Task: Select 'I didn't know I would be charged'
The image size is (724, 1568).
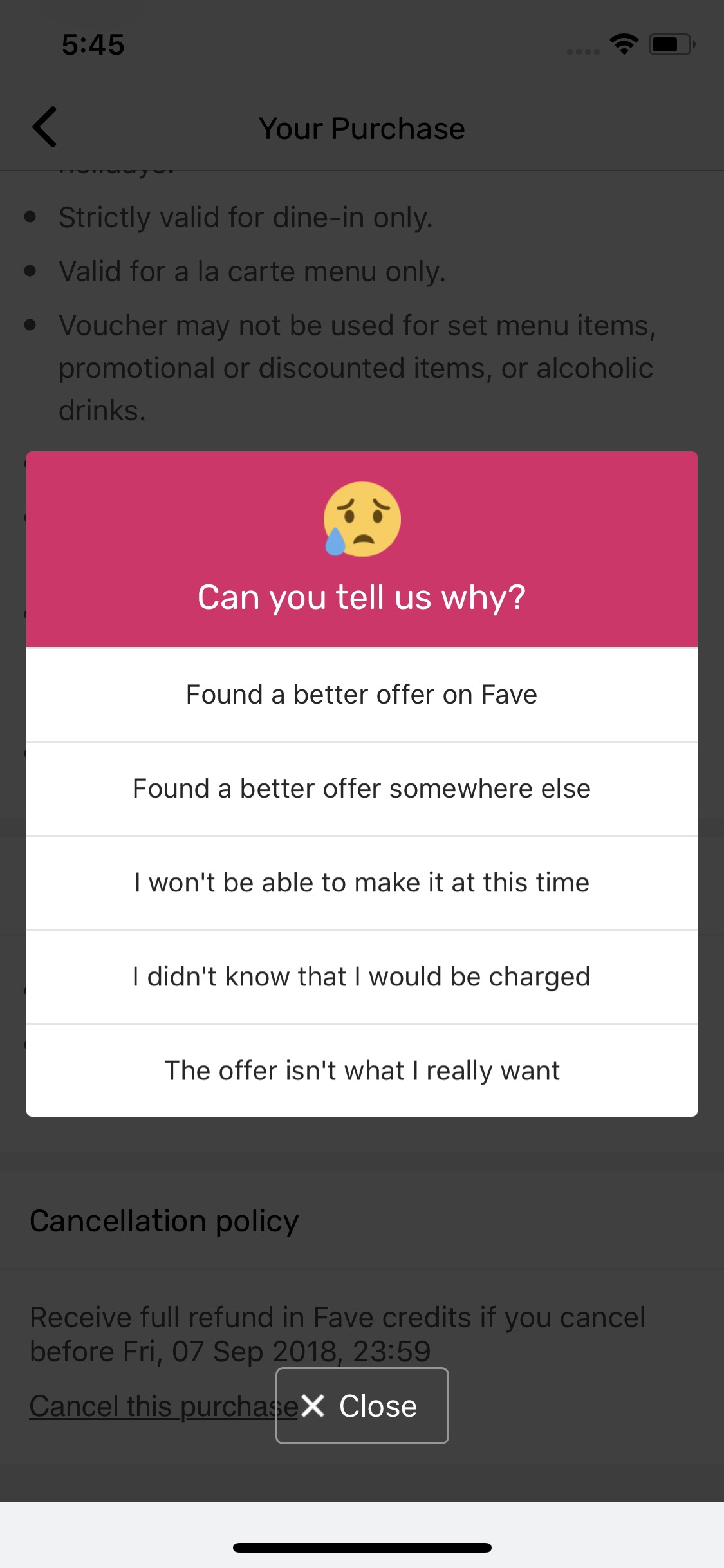Action: [362, 976]
